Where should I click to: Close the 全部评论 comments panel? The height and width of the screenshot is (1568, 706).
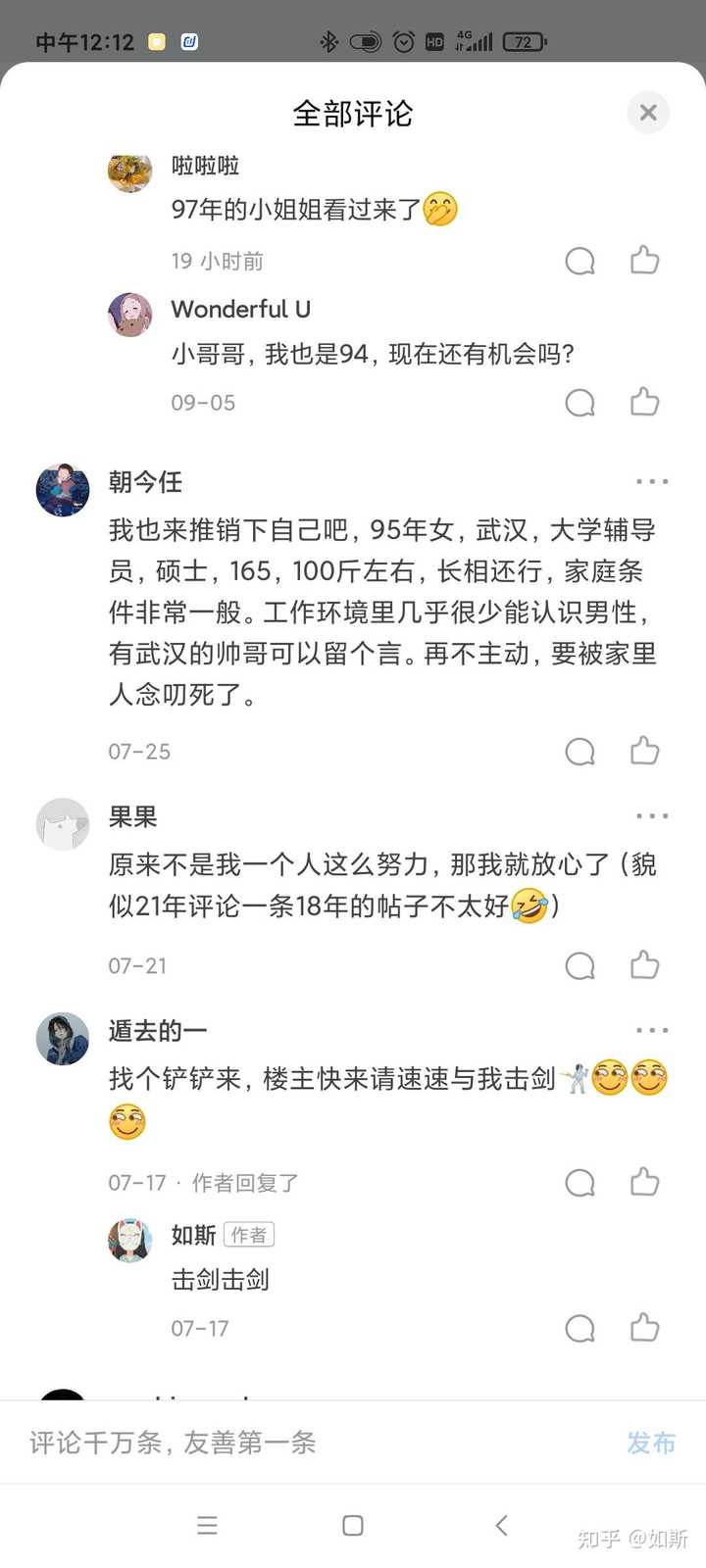point(648,113)
